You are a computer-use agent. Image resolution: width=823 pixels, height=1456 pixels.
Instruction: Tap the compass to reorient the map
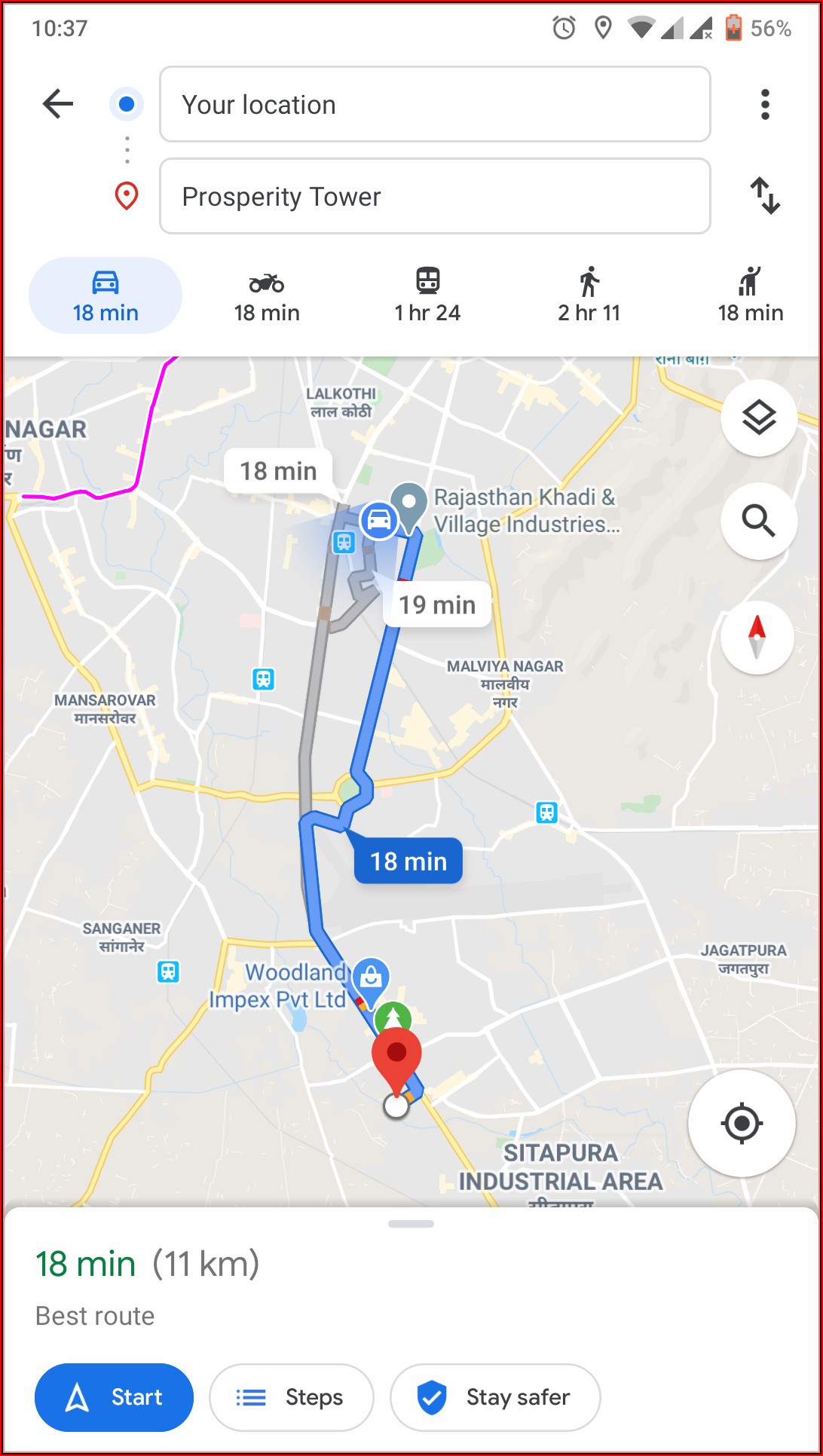pos(757,637)
